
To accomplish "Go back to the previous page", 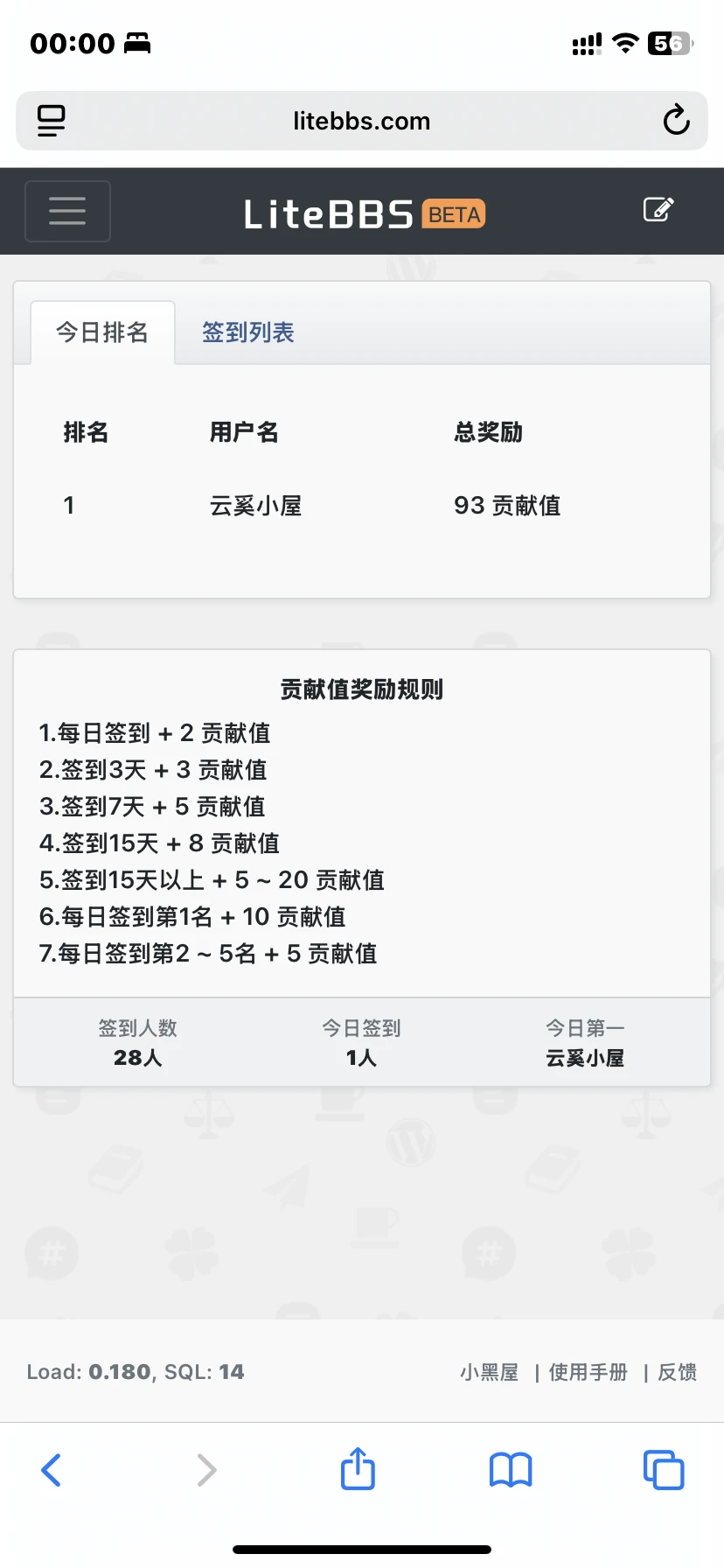I will coord(52,1470).
